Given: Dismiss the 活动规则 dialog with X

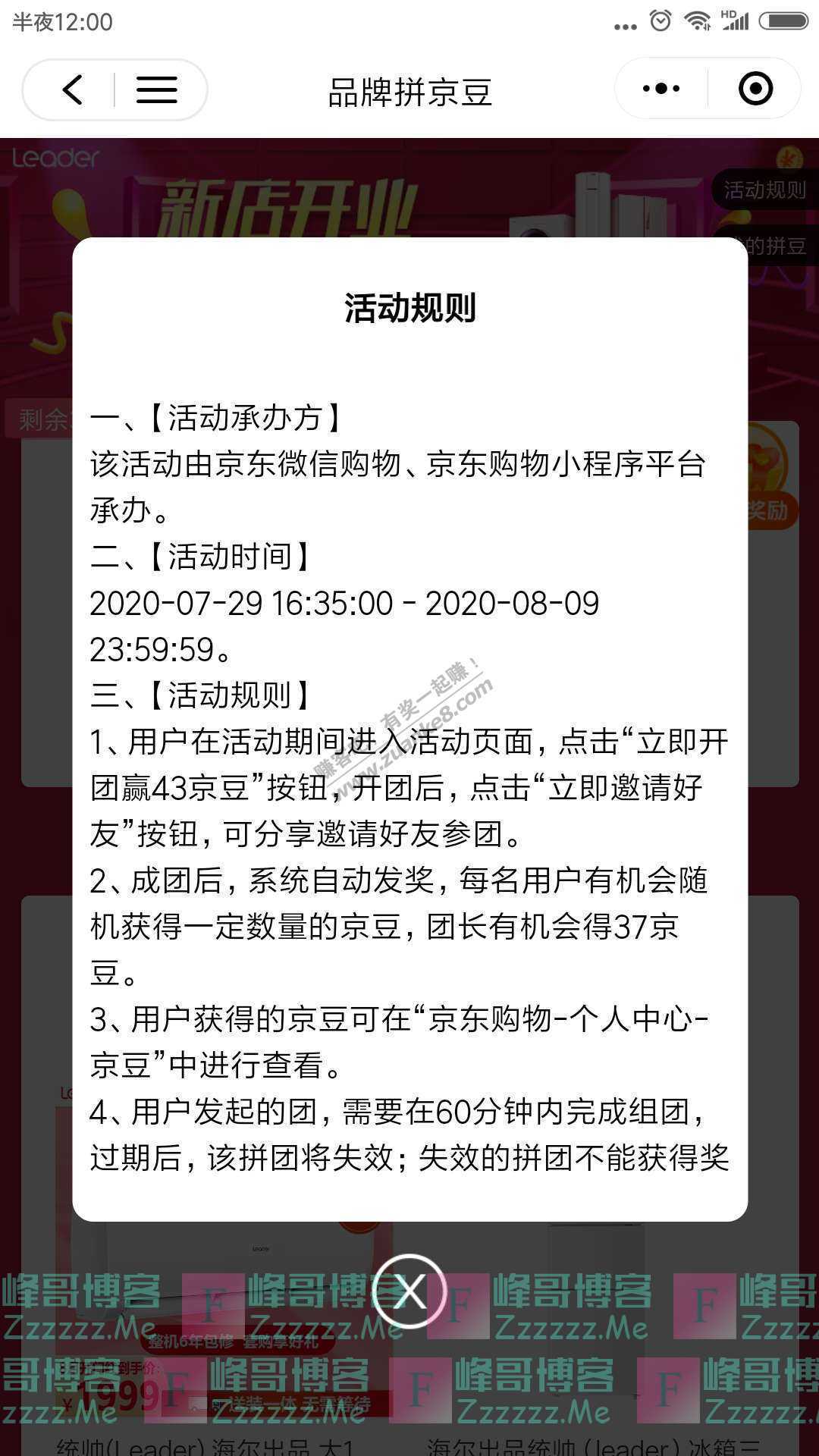Looking at the screenshot, I should [x=409, y=1291].
